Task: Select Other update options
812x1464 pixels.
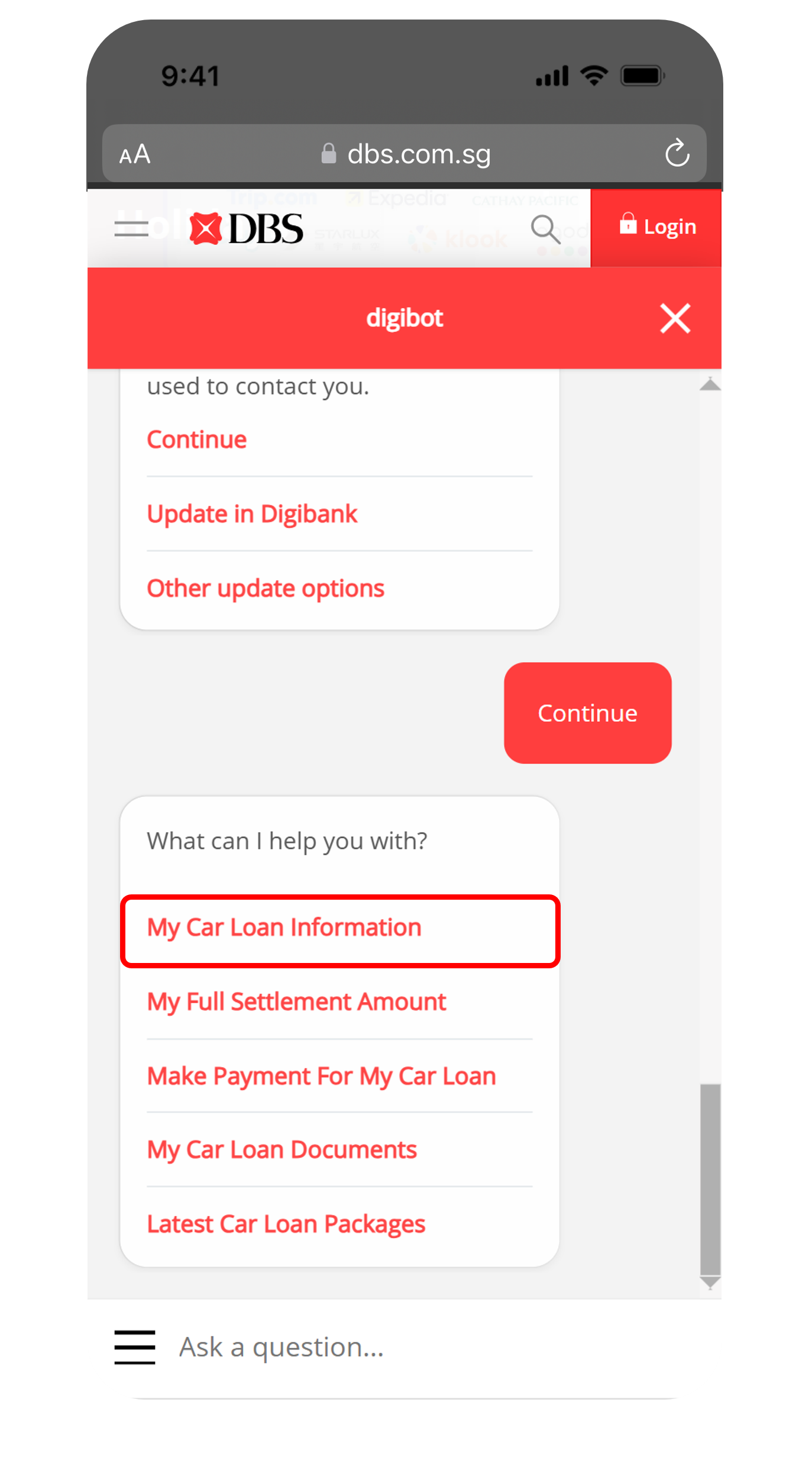Action: pyautogui.click(x=266, y=589)
